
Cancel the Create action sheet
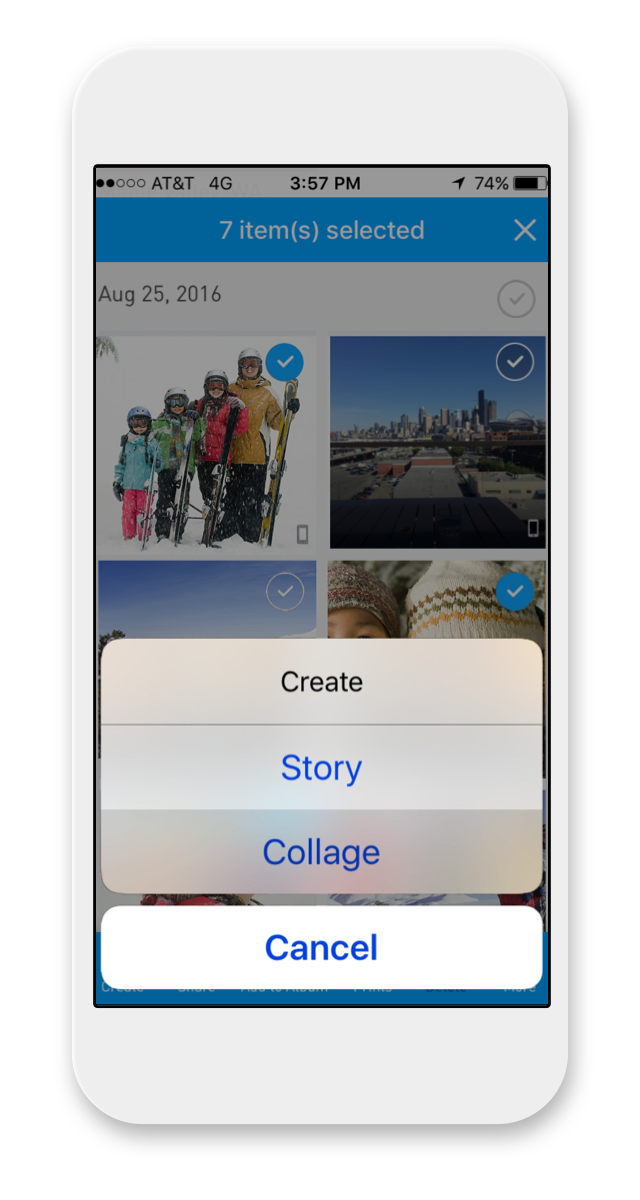321,947
